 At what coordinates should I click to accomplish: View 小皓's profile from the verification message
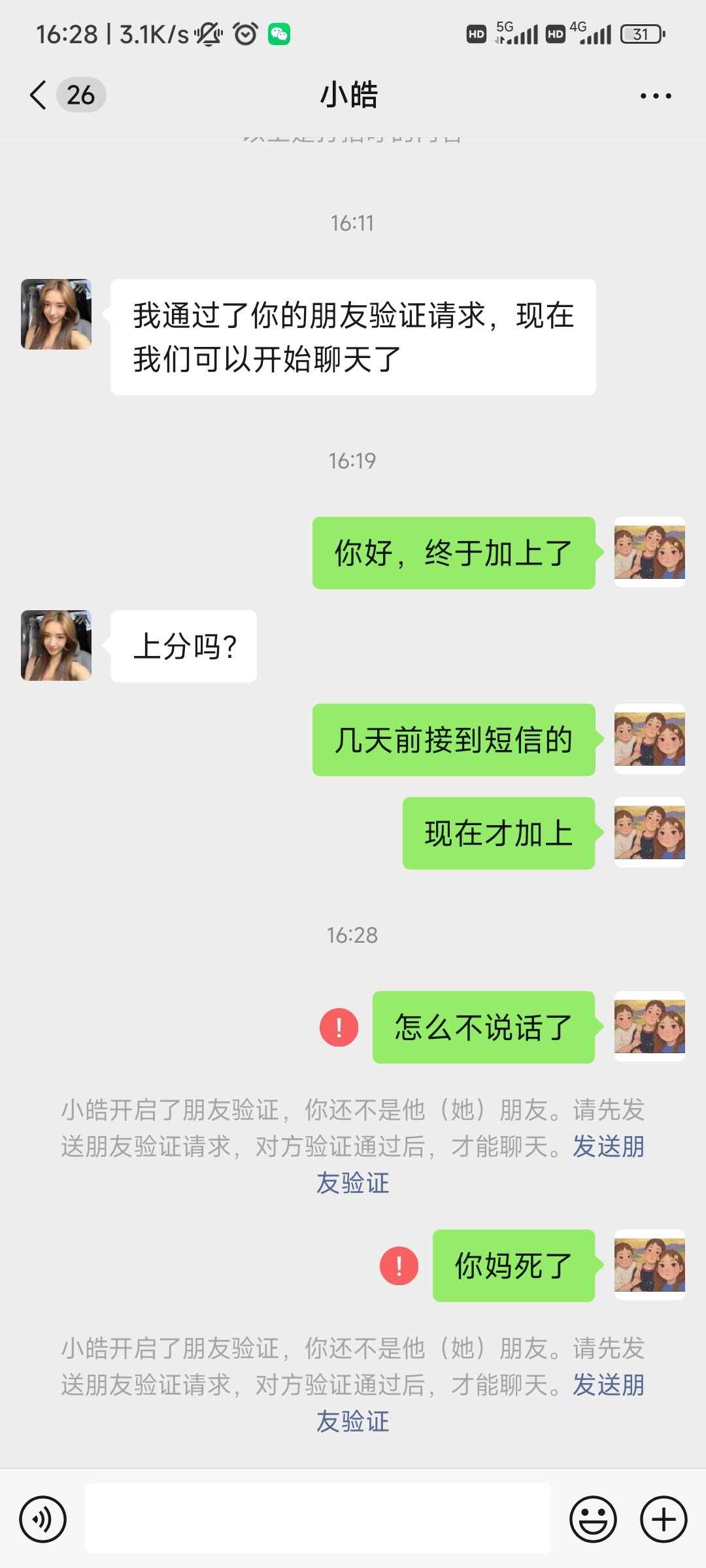click(56, 314)
